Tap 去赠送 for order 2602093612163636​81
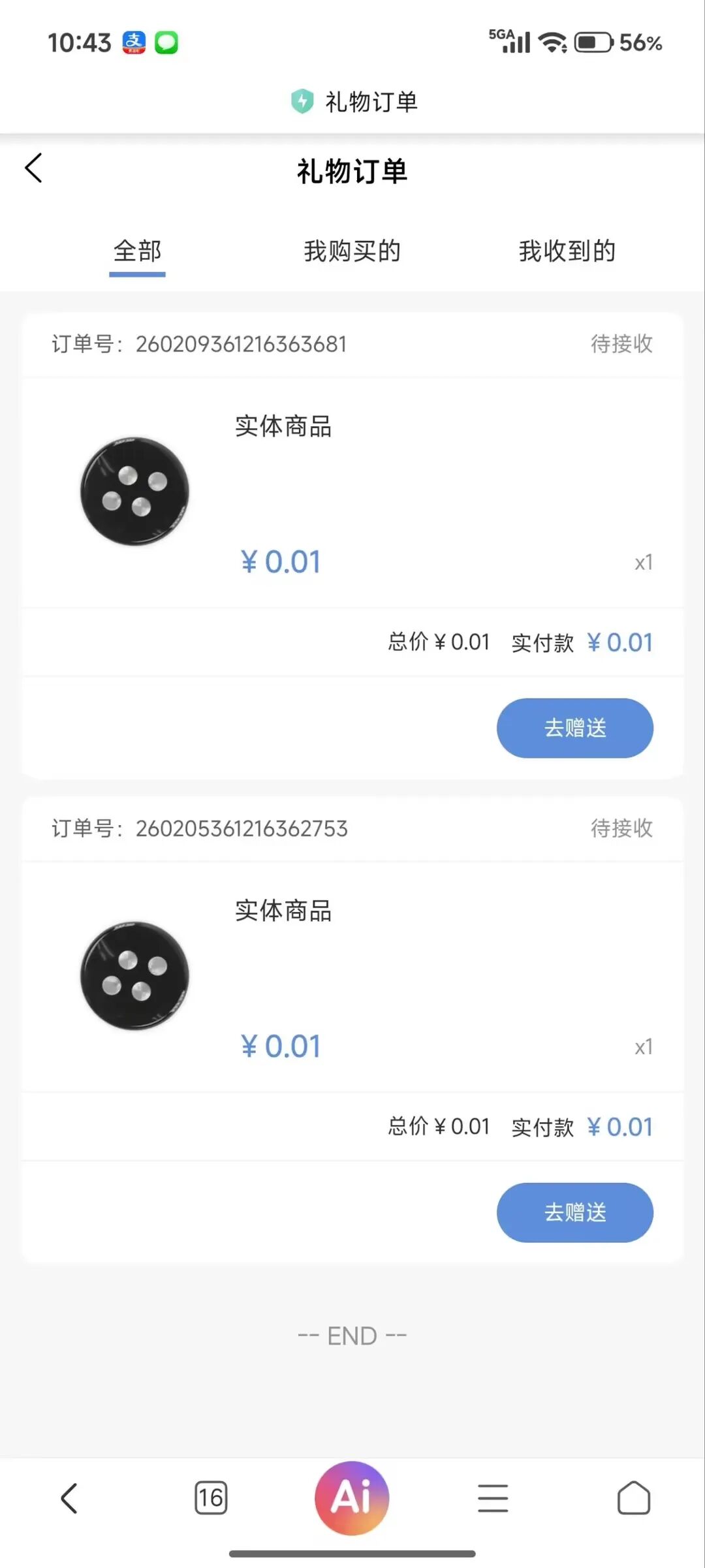Screen dimensions: 705x1568 (x=574, y=728)
